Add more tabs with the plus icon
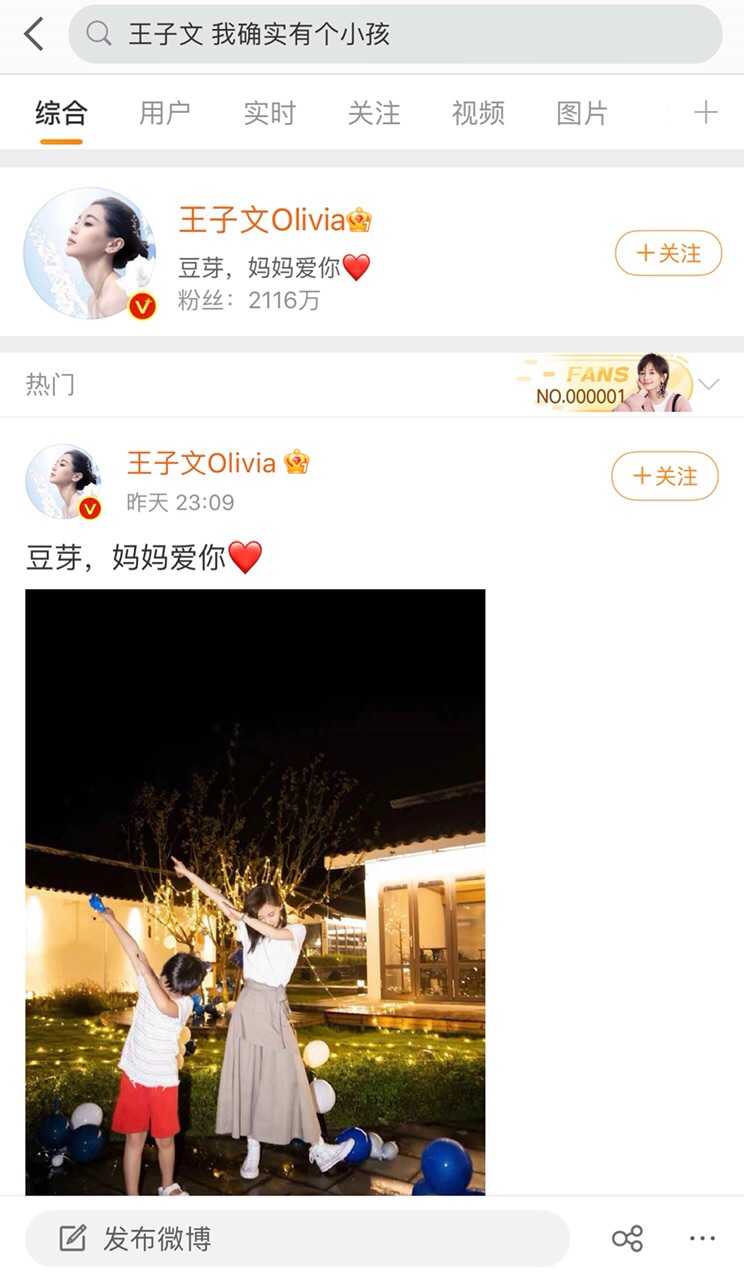Screen dimensions: 744x1280 (706, 112)
